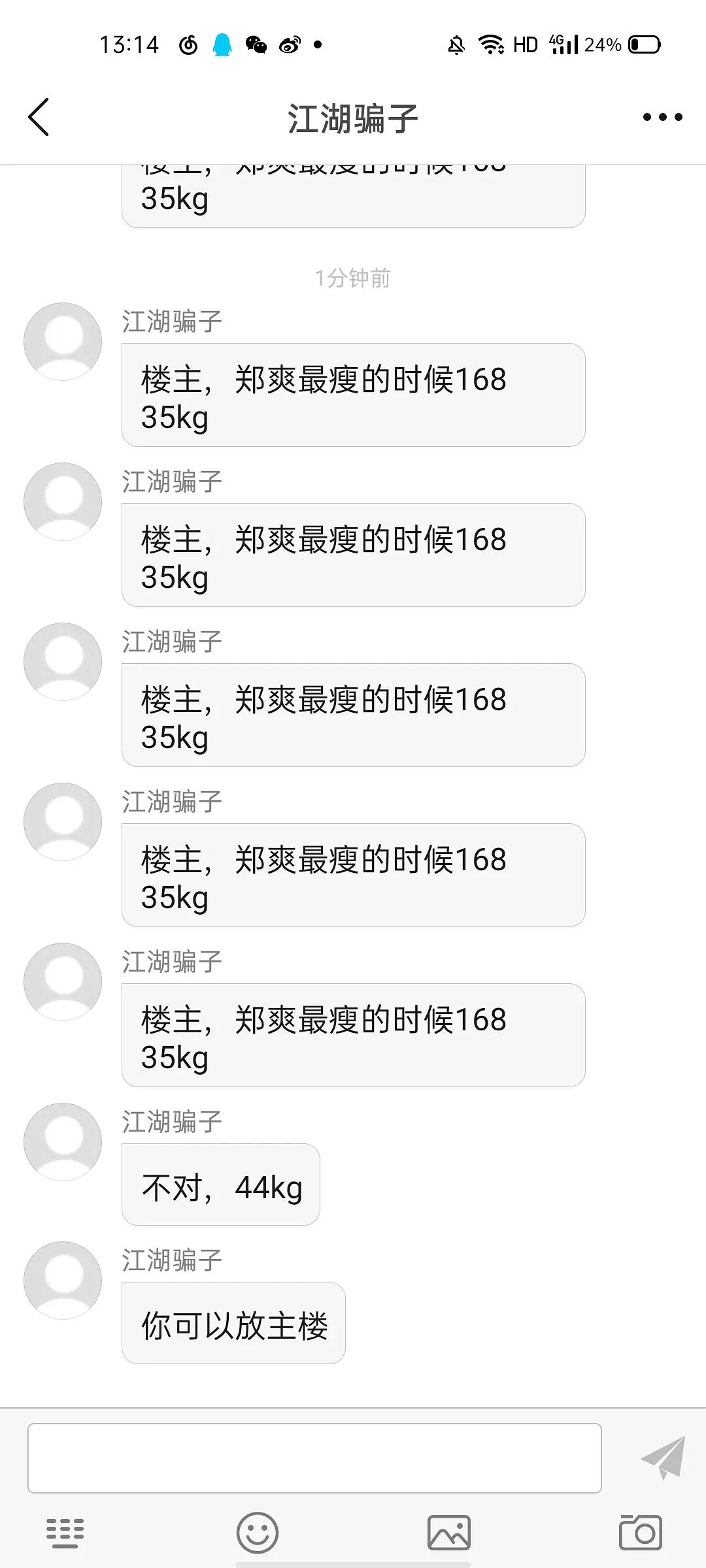Tap the QQ penguin icon in status bar
706x1568 pixels.
coord(222,44)
